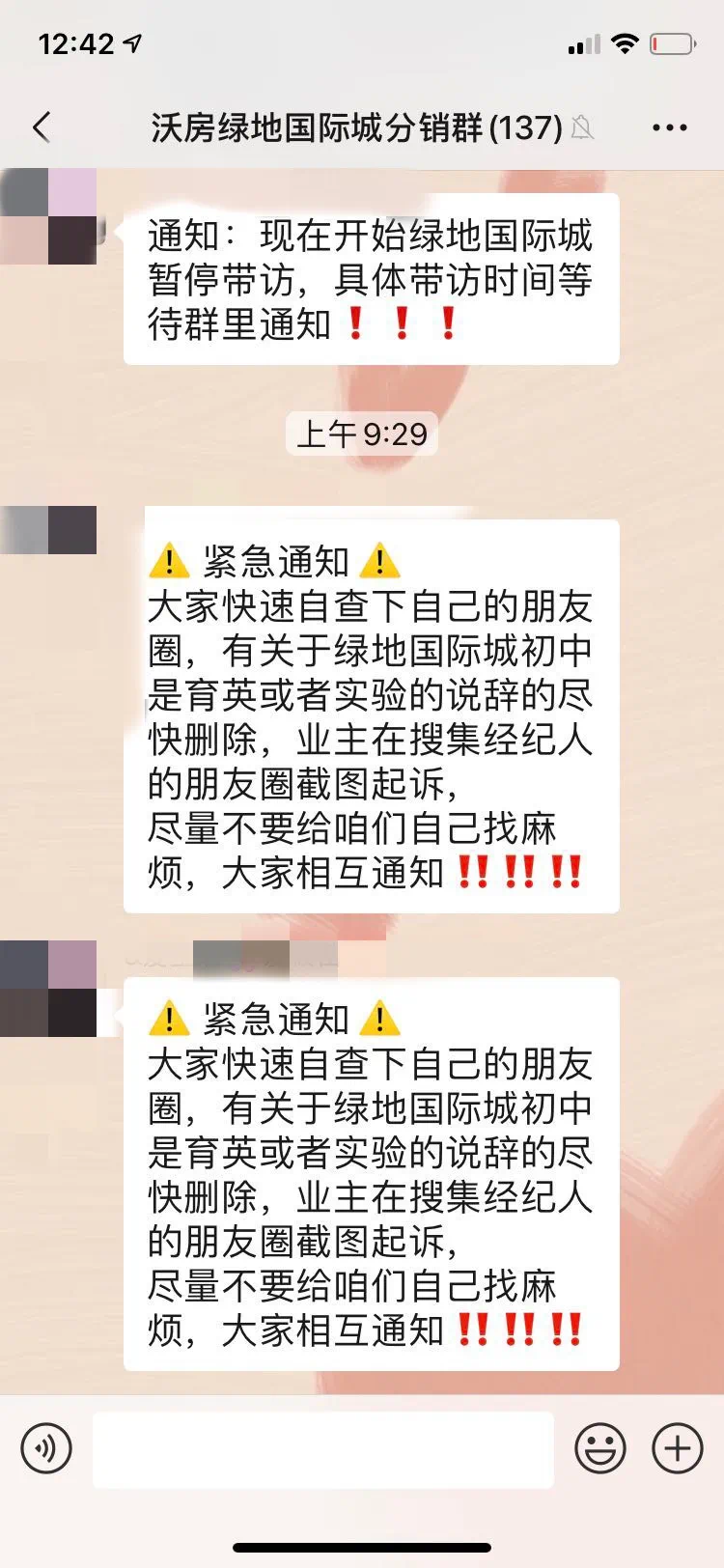Open the group chat options menu
The image size is (724, 1568).
(669, 127)
